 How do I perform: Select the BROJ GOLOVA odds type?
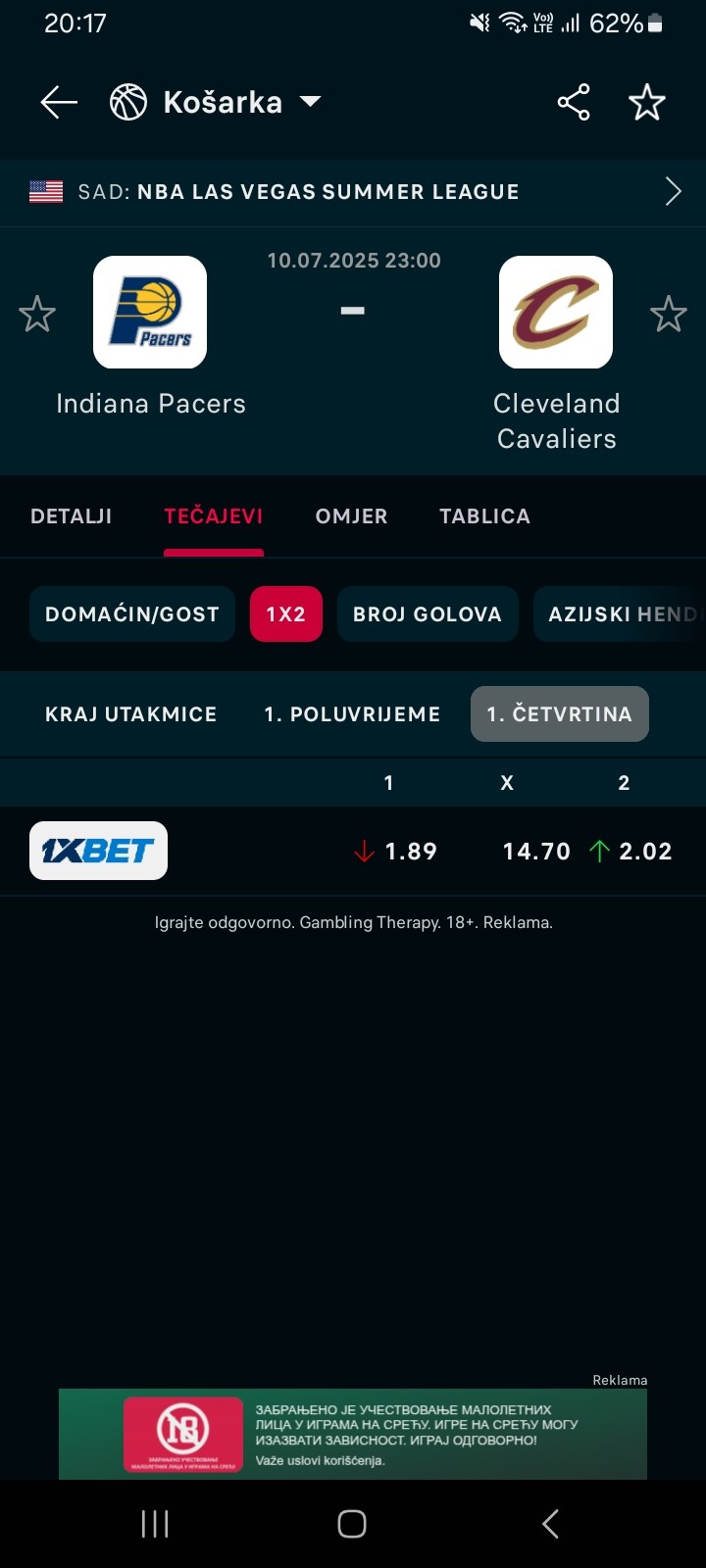coord(428,614)
